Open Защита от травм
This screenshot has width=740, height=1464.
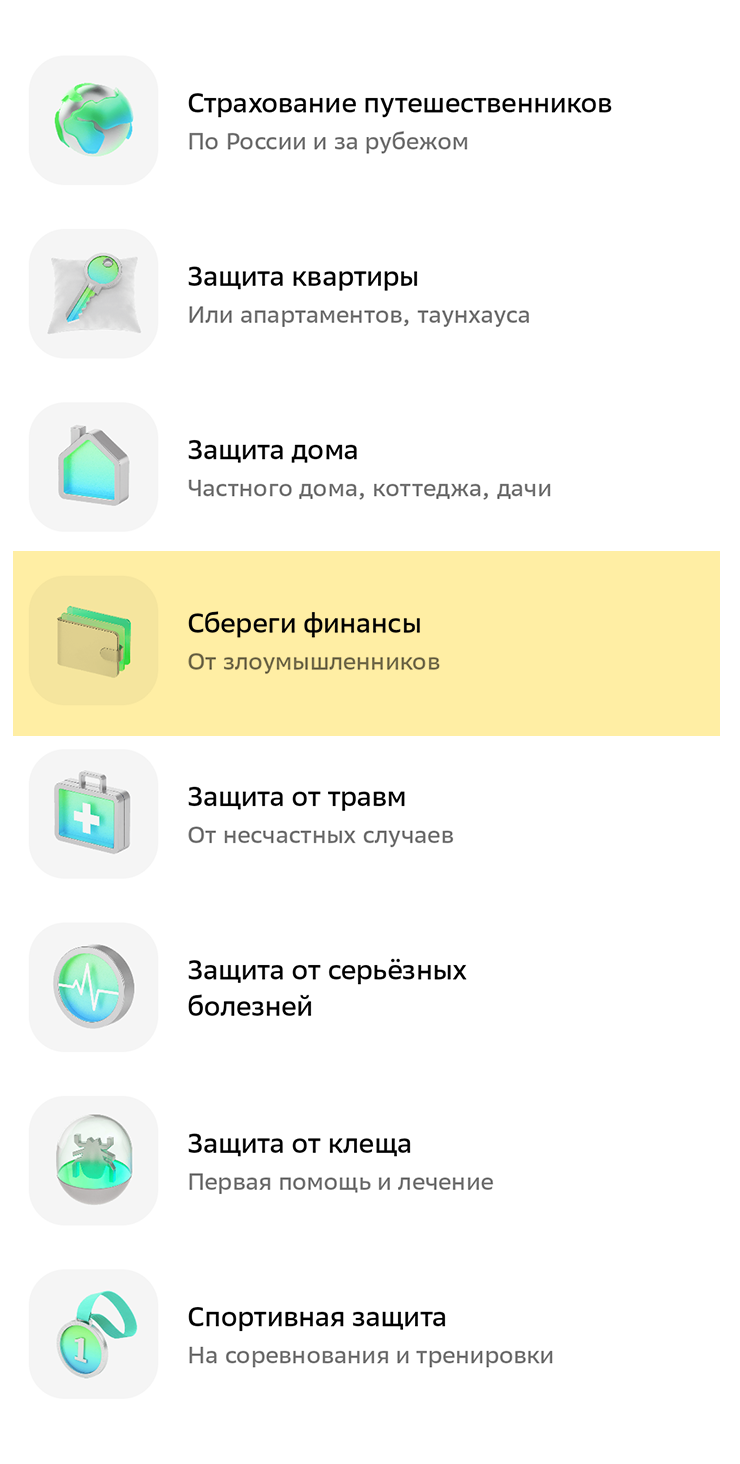297,814
